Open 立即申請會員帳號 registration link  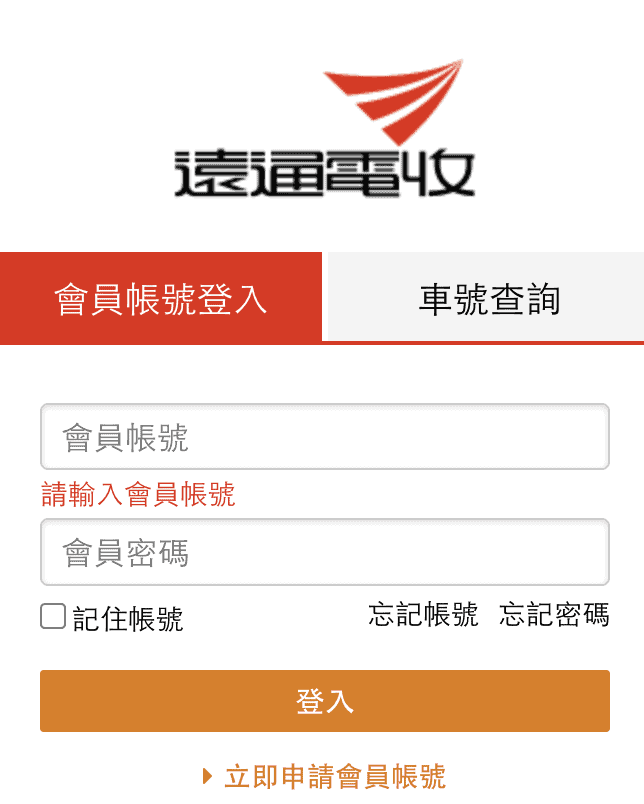pos(334,776)
